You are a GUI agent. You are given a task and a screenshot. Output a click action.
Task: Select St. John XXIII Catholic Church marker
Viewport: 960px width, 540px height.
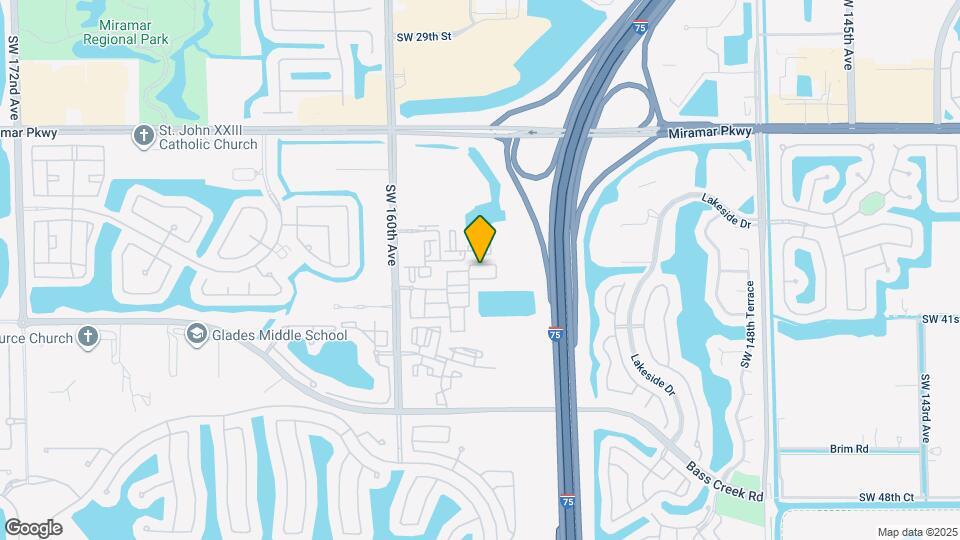(144, 132)
